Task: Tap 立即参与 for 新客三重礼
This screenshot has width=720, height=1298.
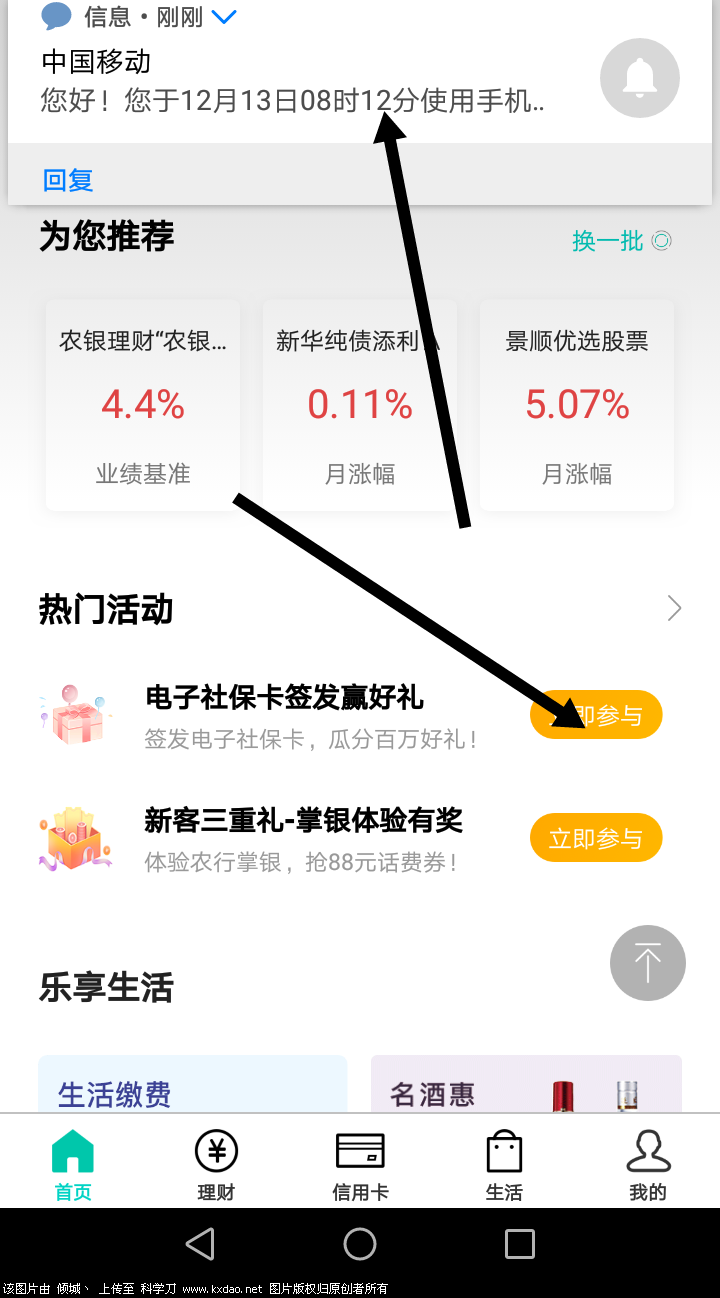Action: tap(596, 838)
